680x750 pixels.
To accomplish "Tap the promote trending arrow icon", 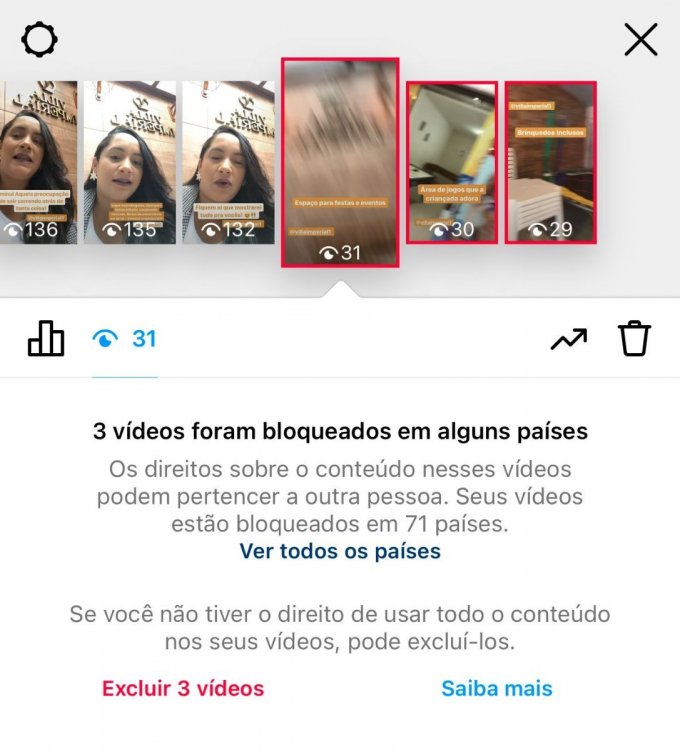I will tap(568, 340).
